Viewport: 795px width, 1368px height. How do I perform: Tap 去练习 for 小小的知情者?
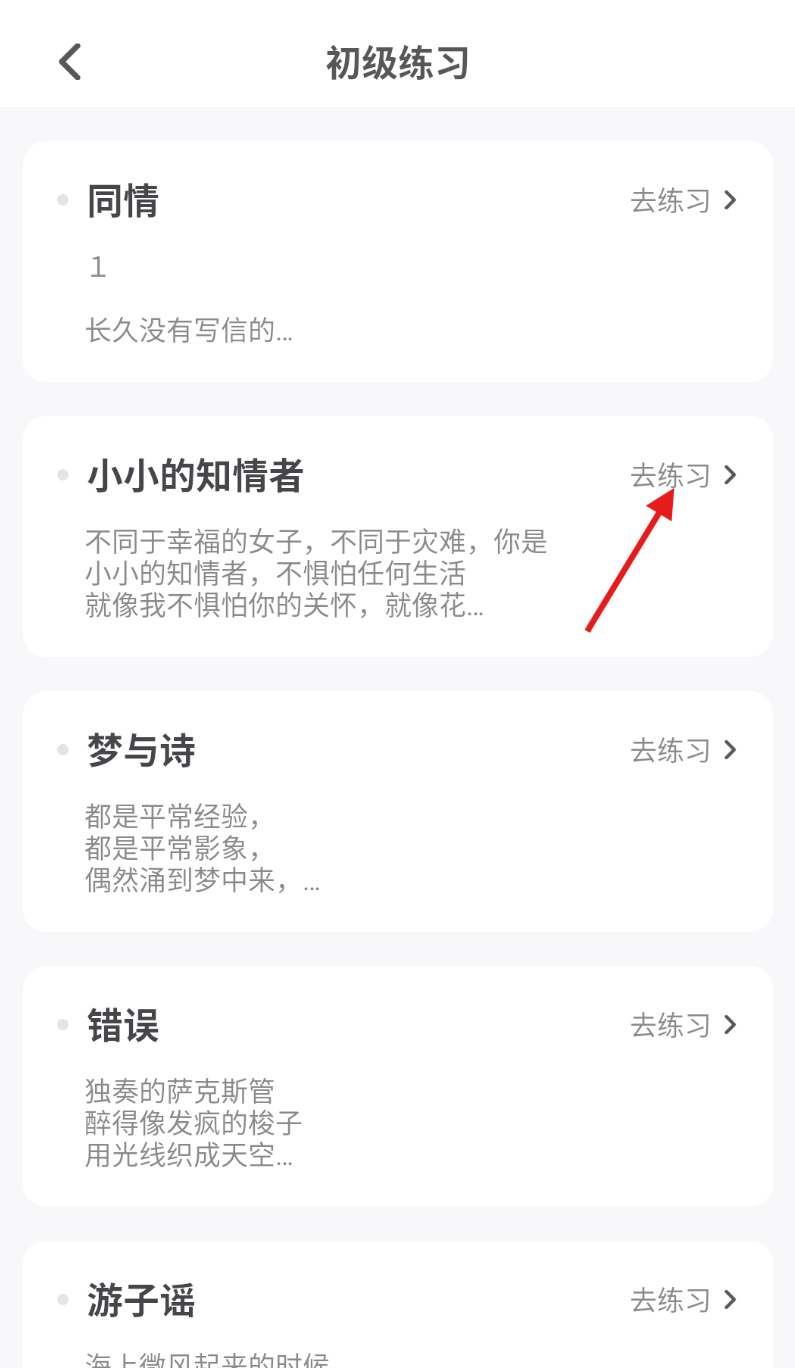click(683, 475)
